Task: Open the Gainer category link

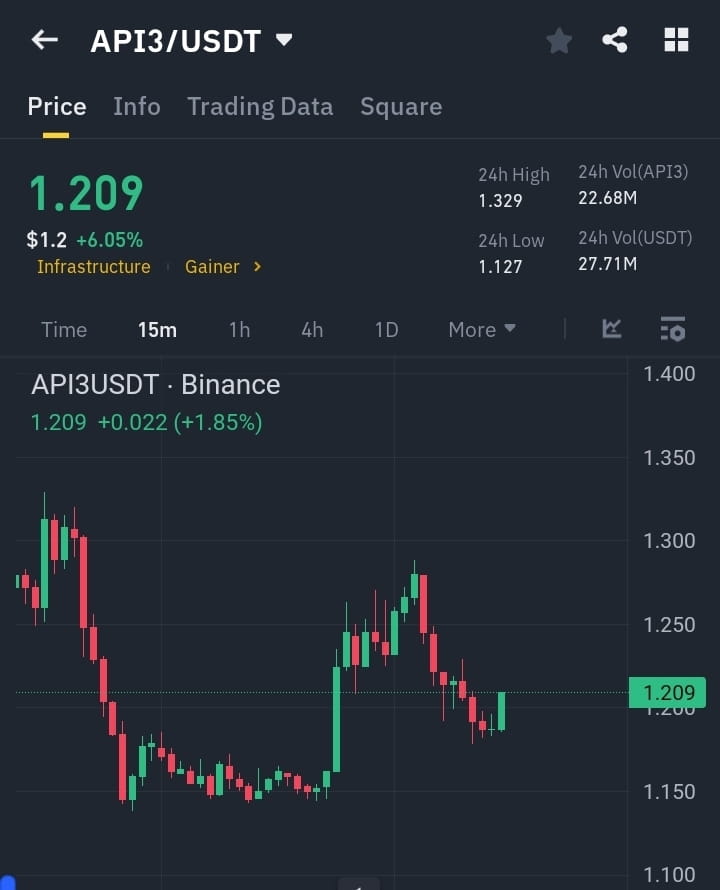Action: pyautogui.click(x=213, y=266)
